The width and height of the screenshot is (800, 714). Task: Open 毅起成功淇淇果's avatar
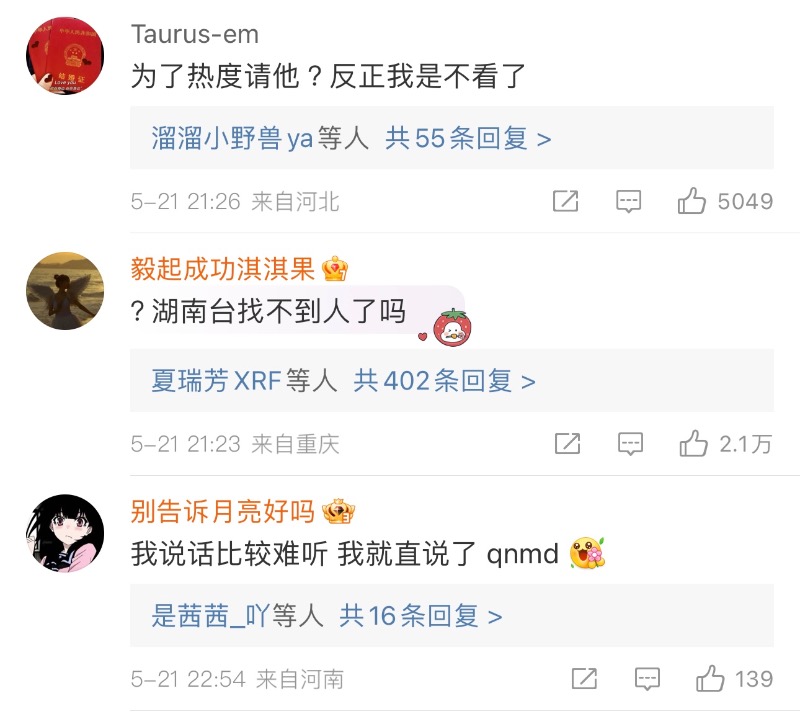point(65,291)
